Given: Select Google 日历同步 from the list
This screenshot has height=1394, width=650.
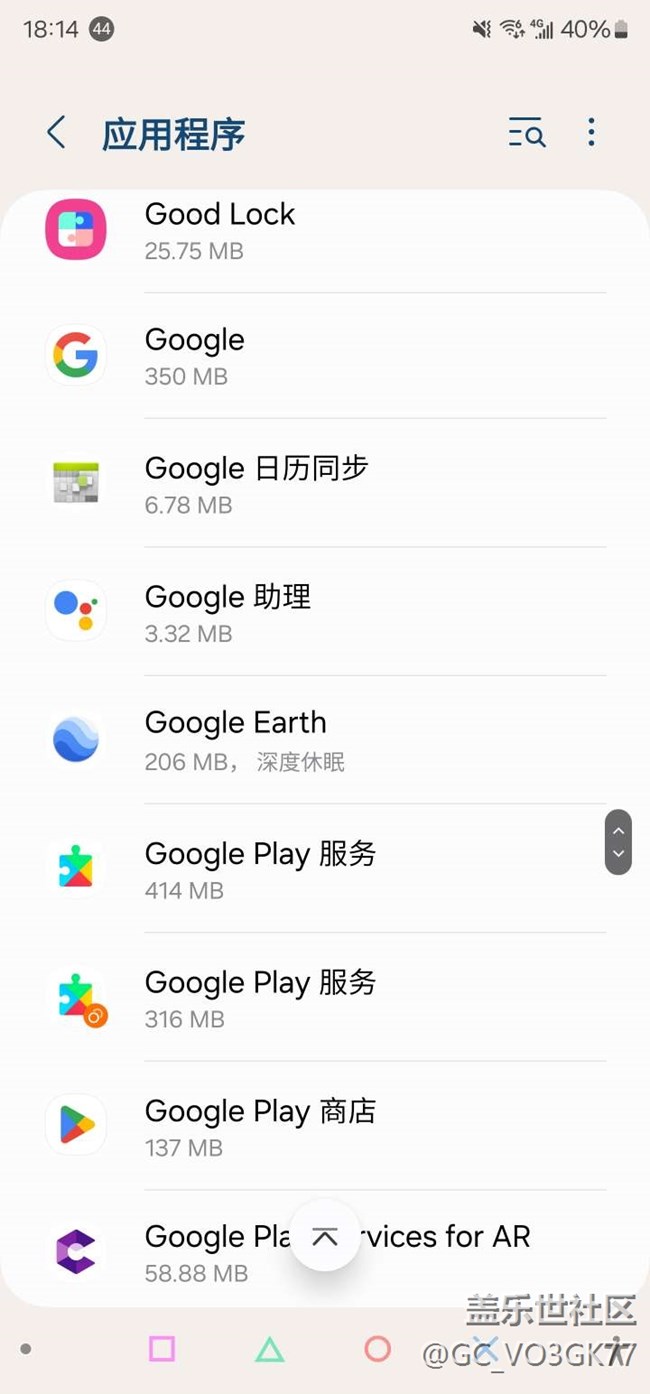Looking at the screenshot, I should 325,484.
